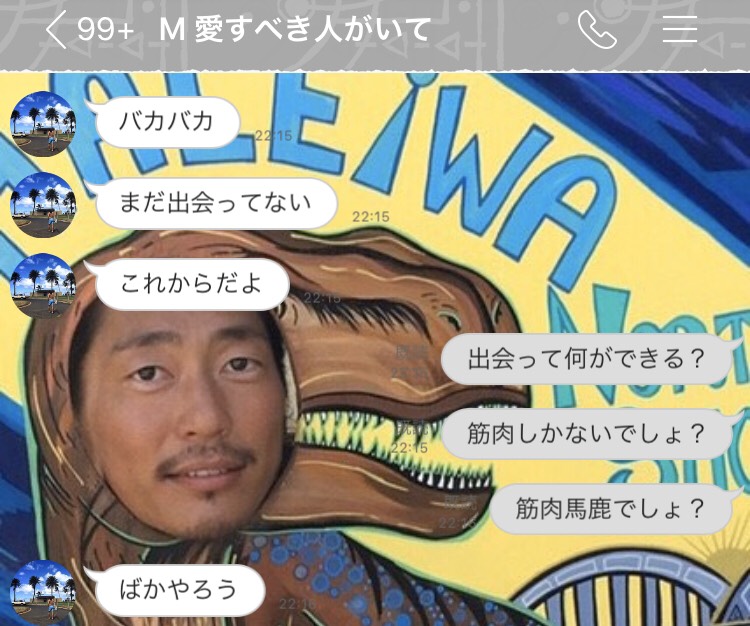Screen dimensions: 750x626
Task: Tap the avatar next to まだ出会ってない
Action: [42, 205]
